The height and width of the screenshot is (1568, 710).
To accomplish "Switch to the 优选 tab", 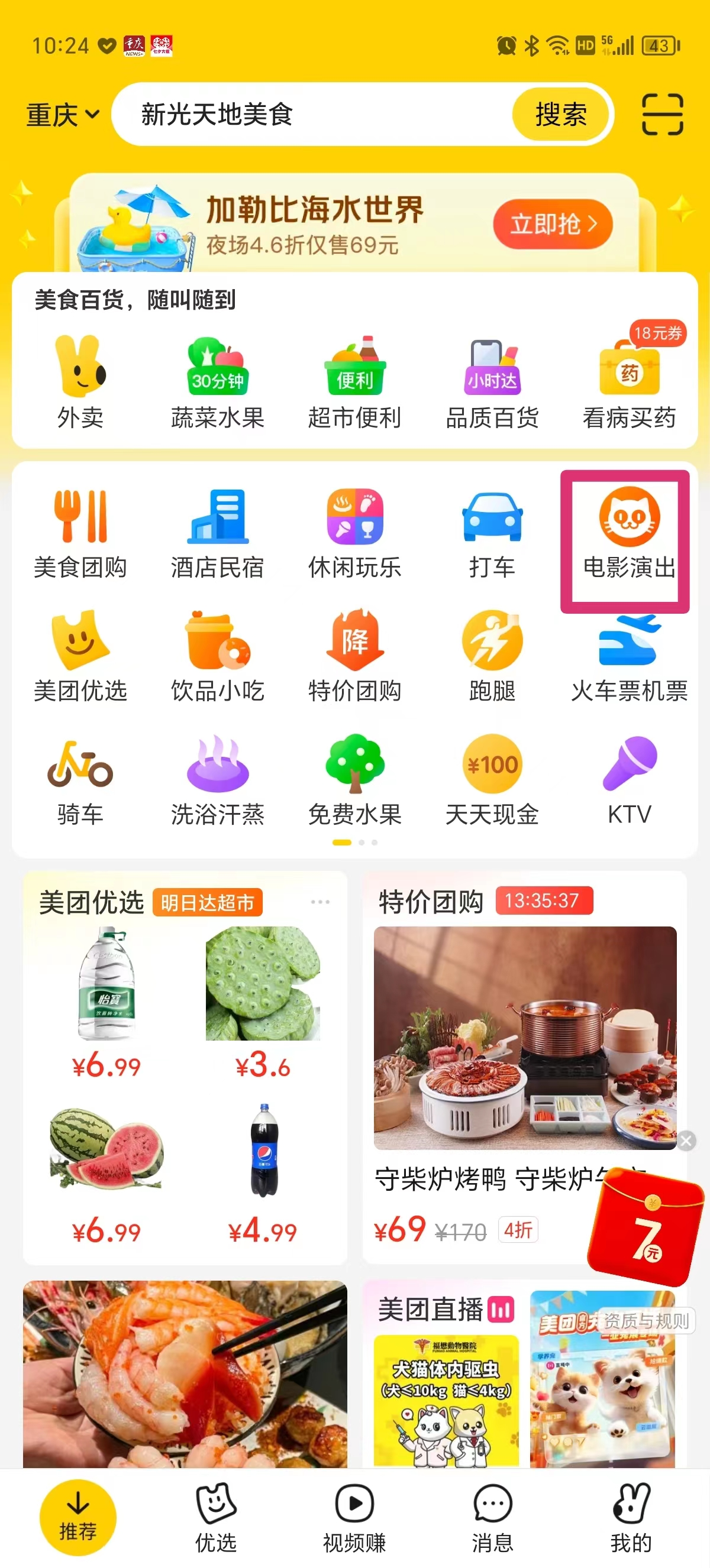I will (215, 1518).
